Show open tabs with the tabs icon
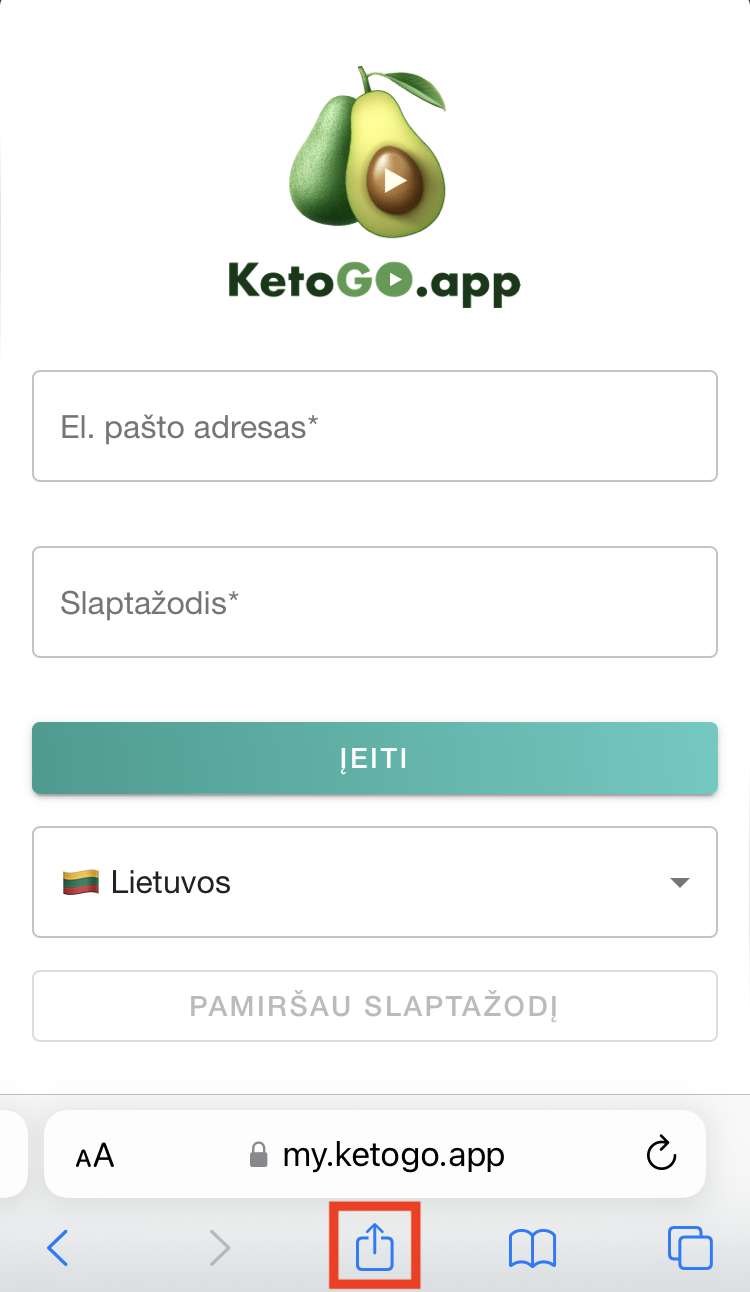 [690, 1247]
